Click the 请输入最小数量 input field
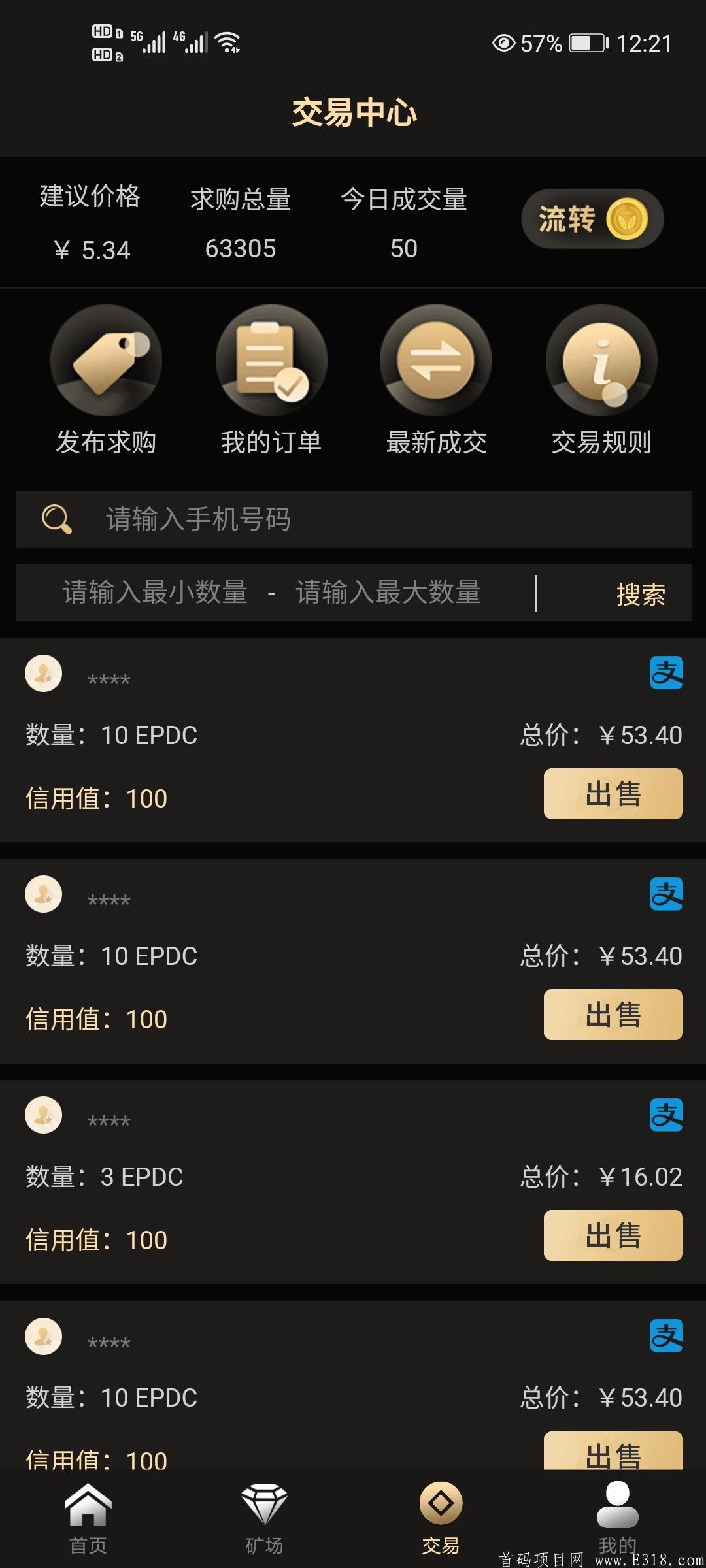Image resolution: width=706 pixels, height=1568 pixels. click(154, 593)
